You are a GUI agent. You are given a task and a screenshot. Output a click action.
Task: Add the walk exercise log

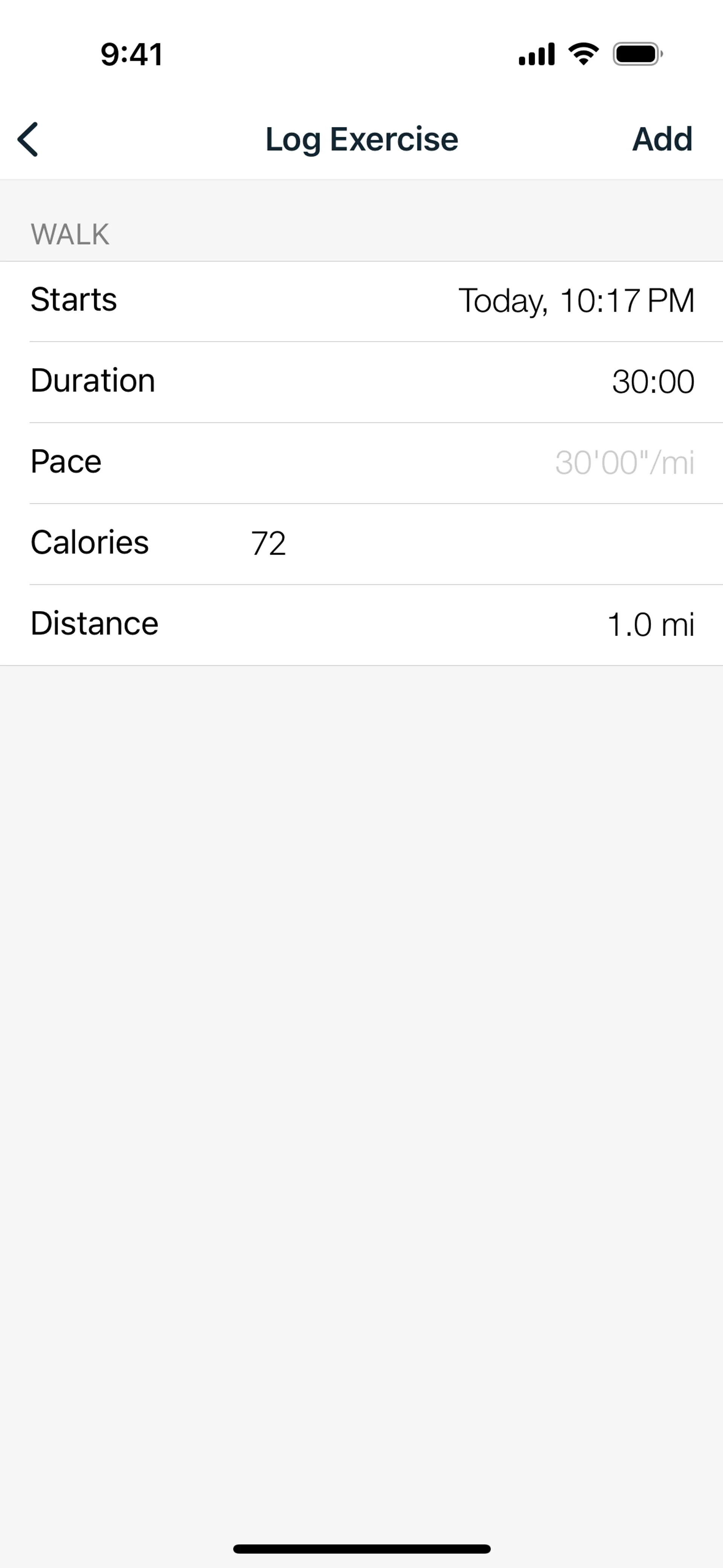coord(662,139)
